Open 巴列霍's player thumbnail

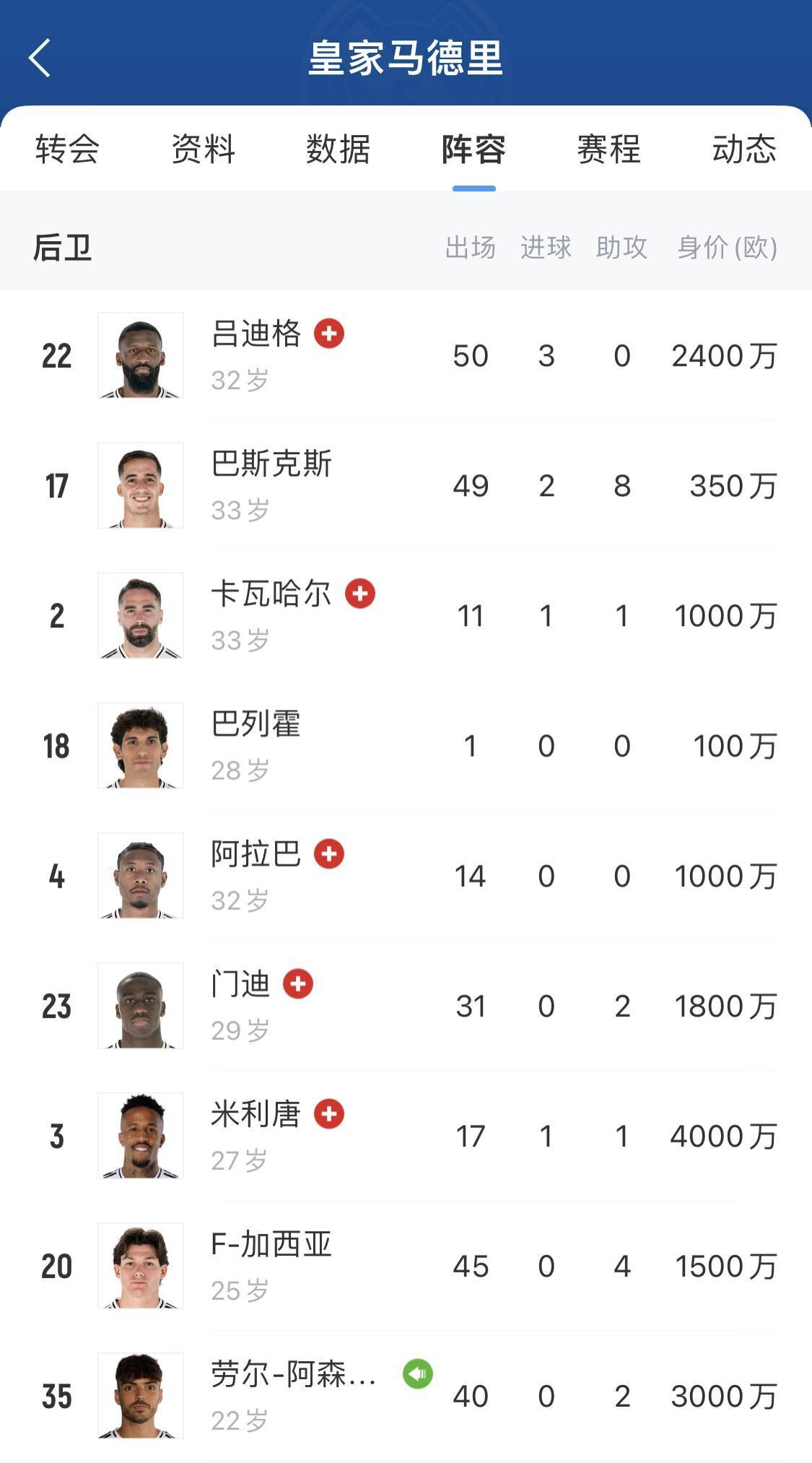[x=141, y=745]
